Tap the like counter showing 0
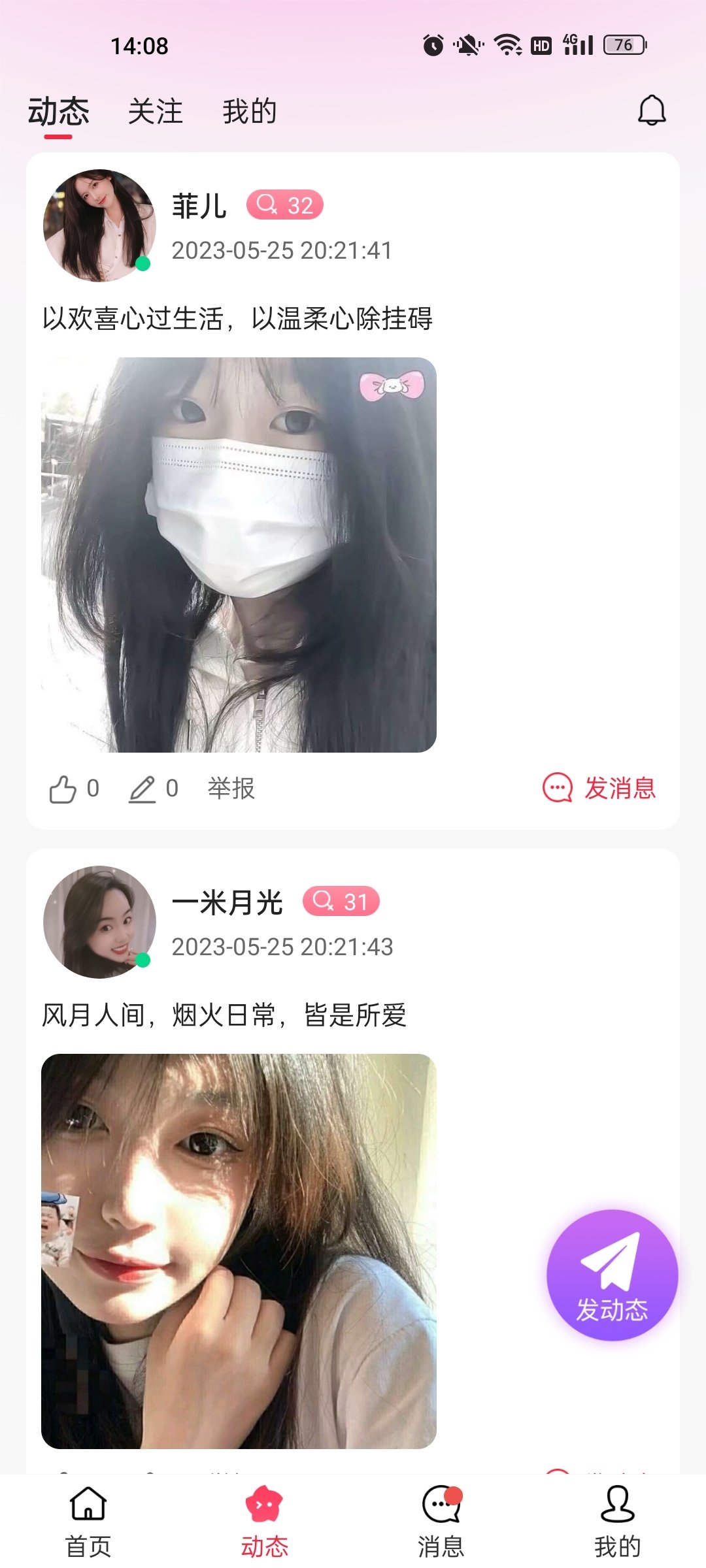Image resolution: width=706 pixels, height=1568 pixels. click(93, 789)
